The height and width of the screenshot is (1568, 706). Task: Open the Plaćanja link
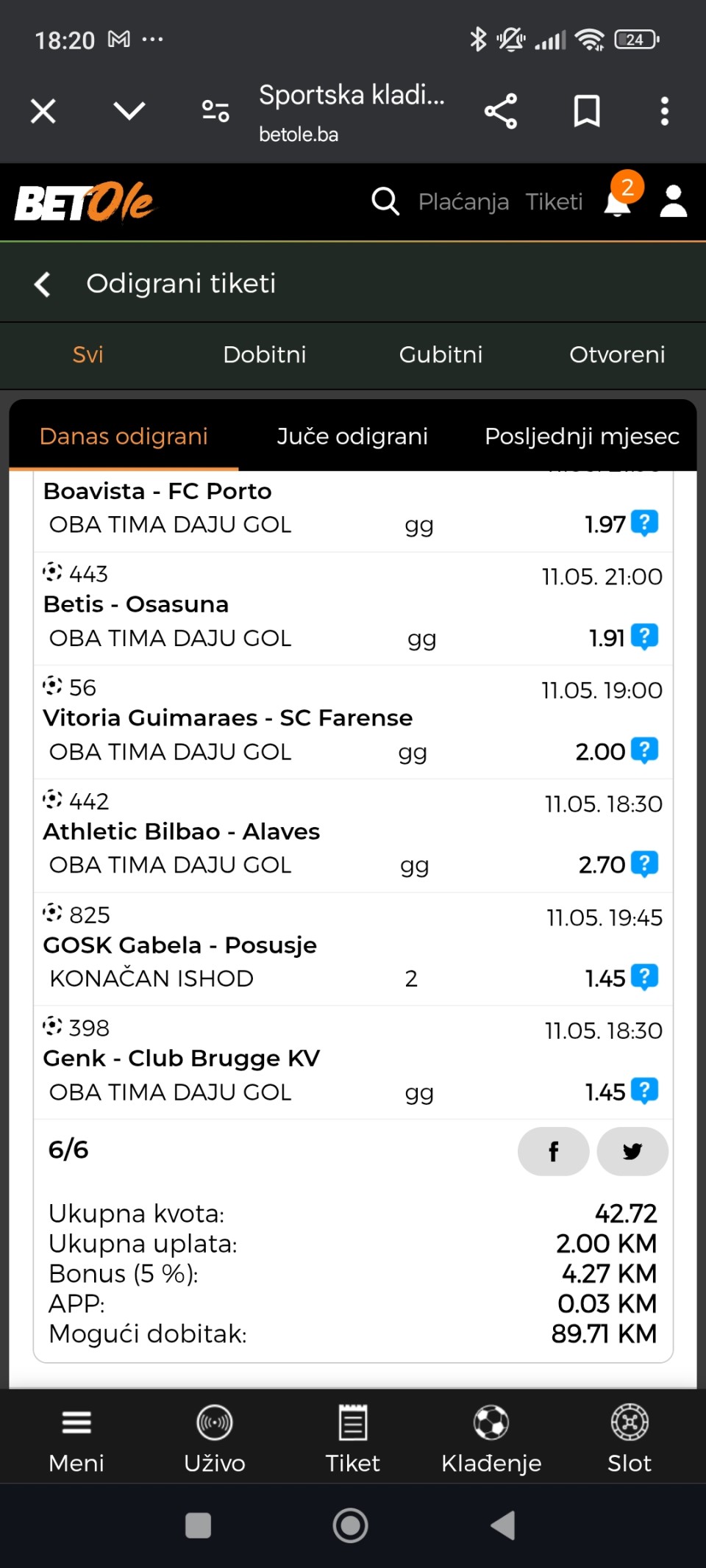(x=463, y=201)
